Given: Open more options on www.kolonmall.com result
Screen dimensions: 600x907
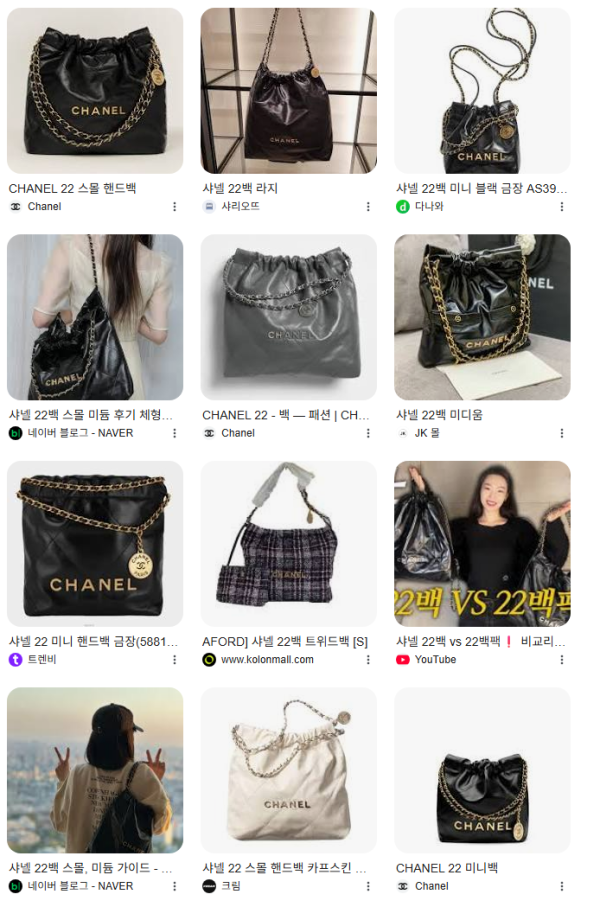Looking at the screenshot, I should [369, 660].
